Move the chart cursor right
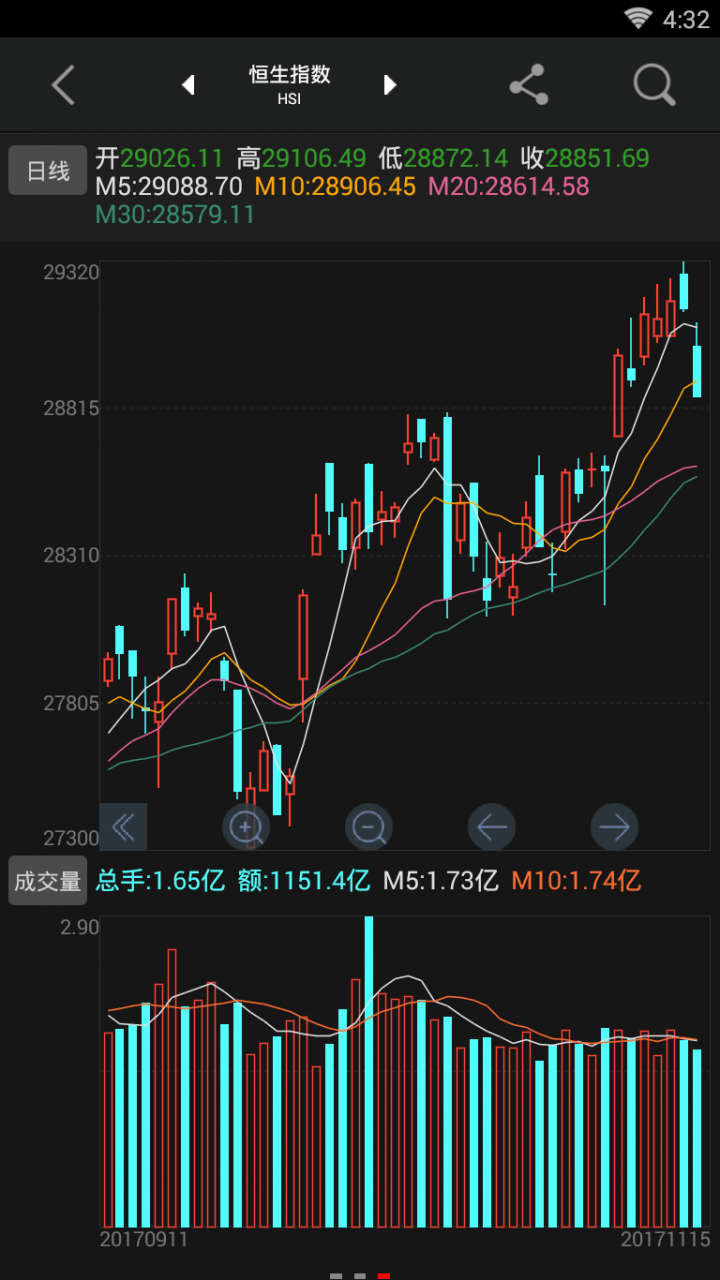The height and width of the screenshot is (1280, 720). coord(614,827)
